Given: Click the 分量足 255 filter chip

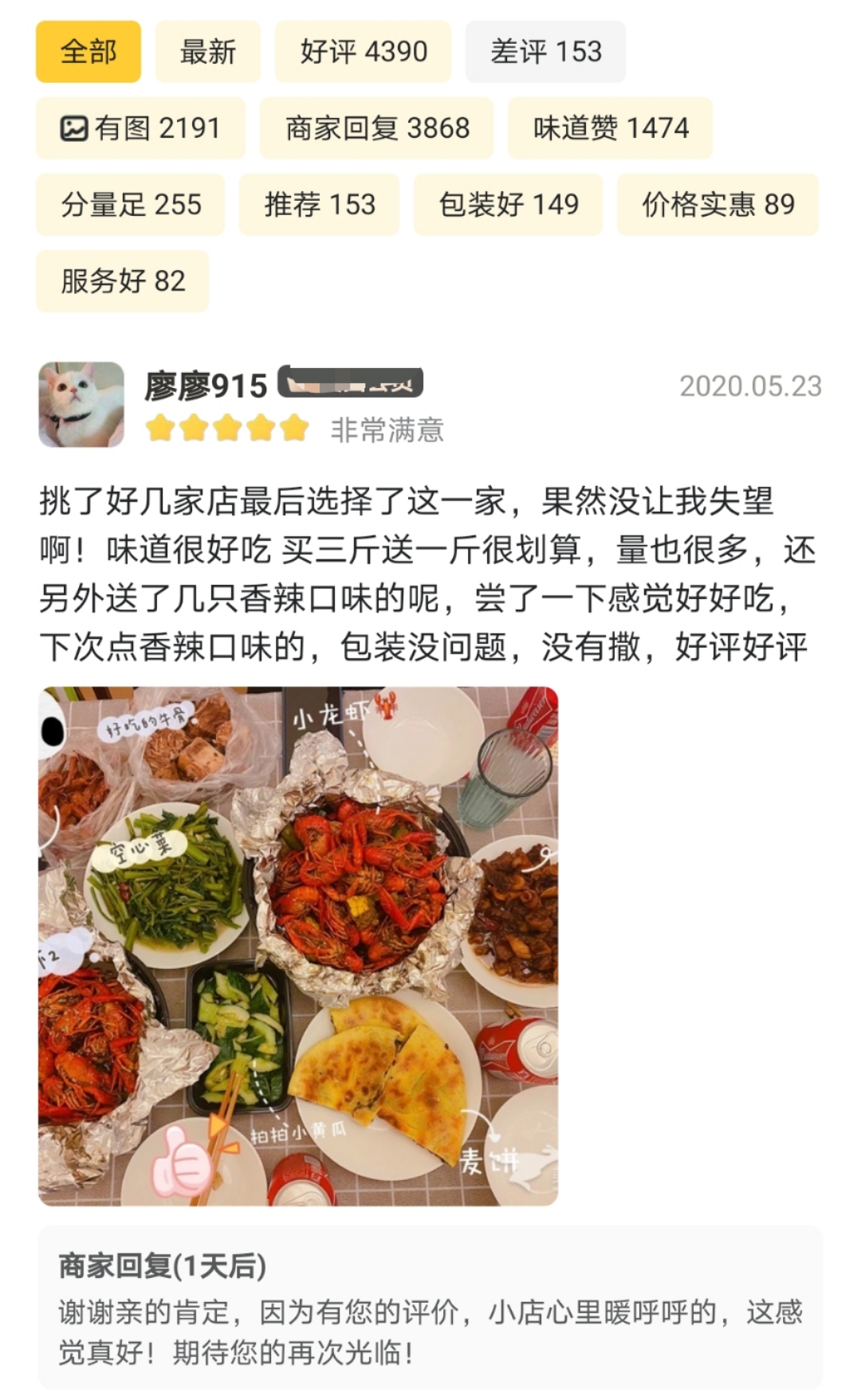Looking at the screenshot, I should [x=131, y=204].
